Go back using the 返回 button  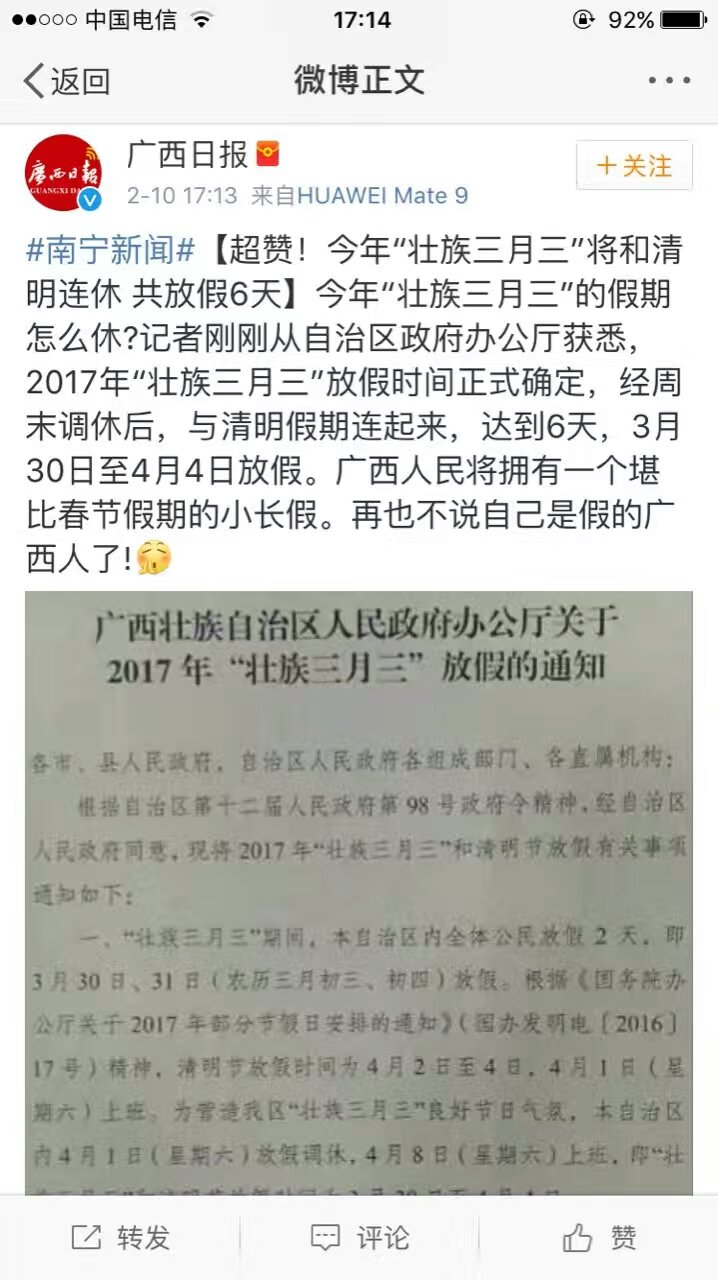coord(66,81)
